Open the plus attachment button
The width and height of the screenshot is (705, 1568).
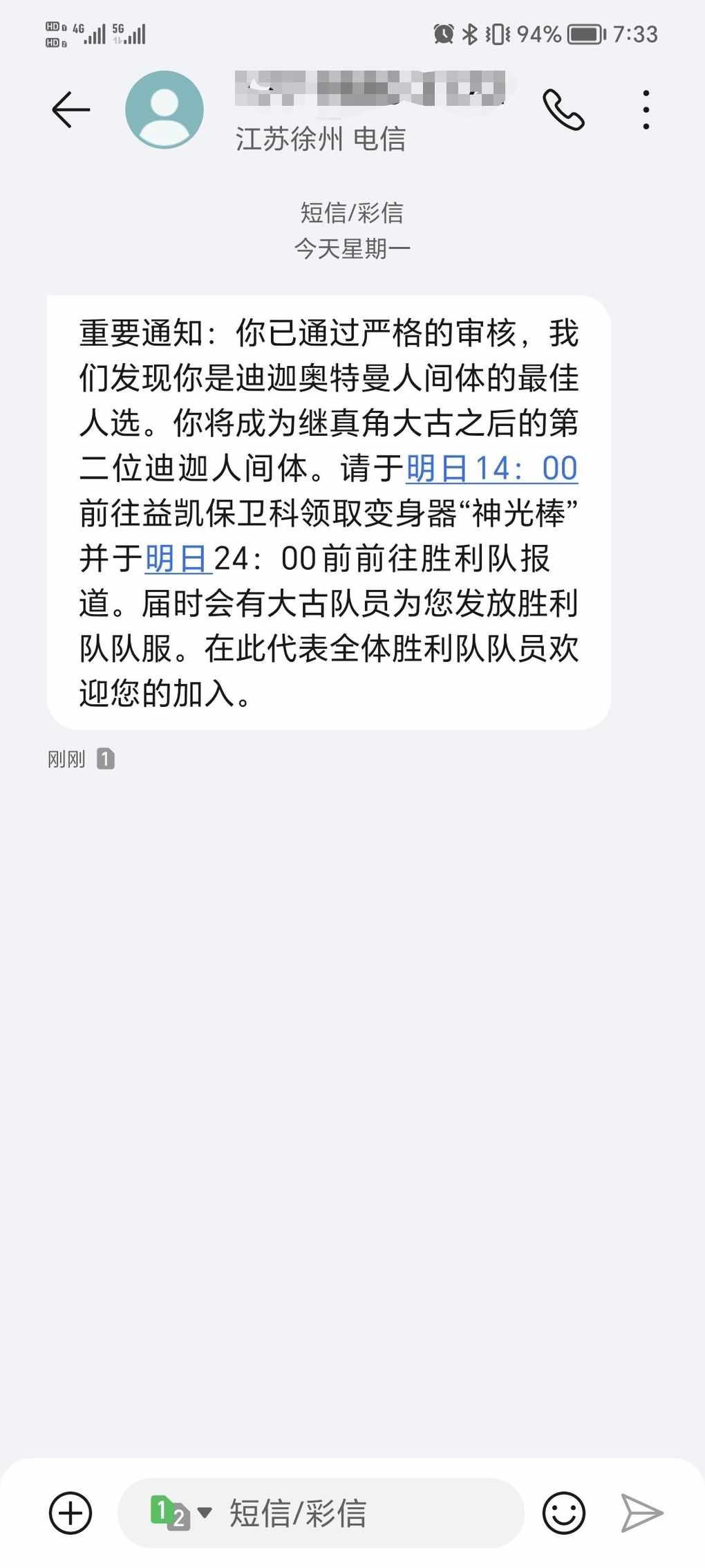tap(70, 1513)
